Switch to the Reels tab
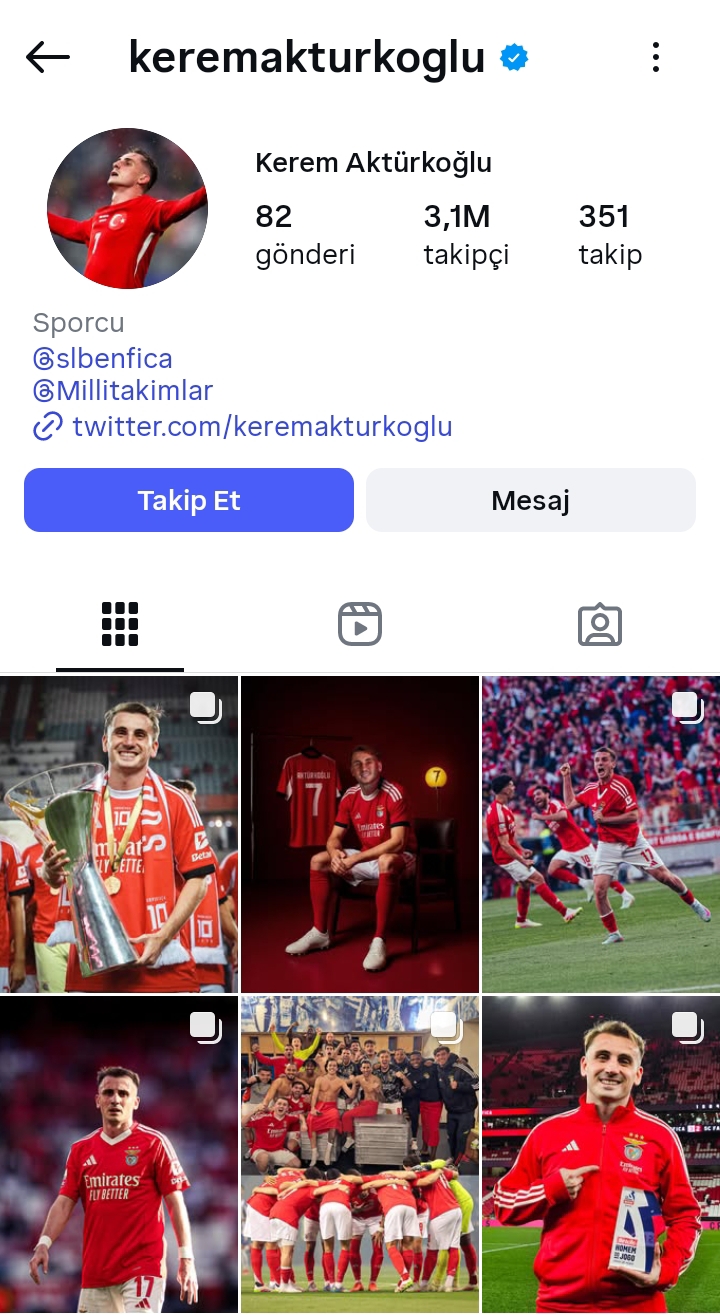Image resolution: width=720 pixels, height=1315 pixels. tap(360, 625)
